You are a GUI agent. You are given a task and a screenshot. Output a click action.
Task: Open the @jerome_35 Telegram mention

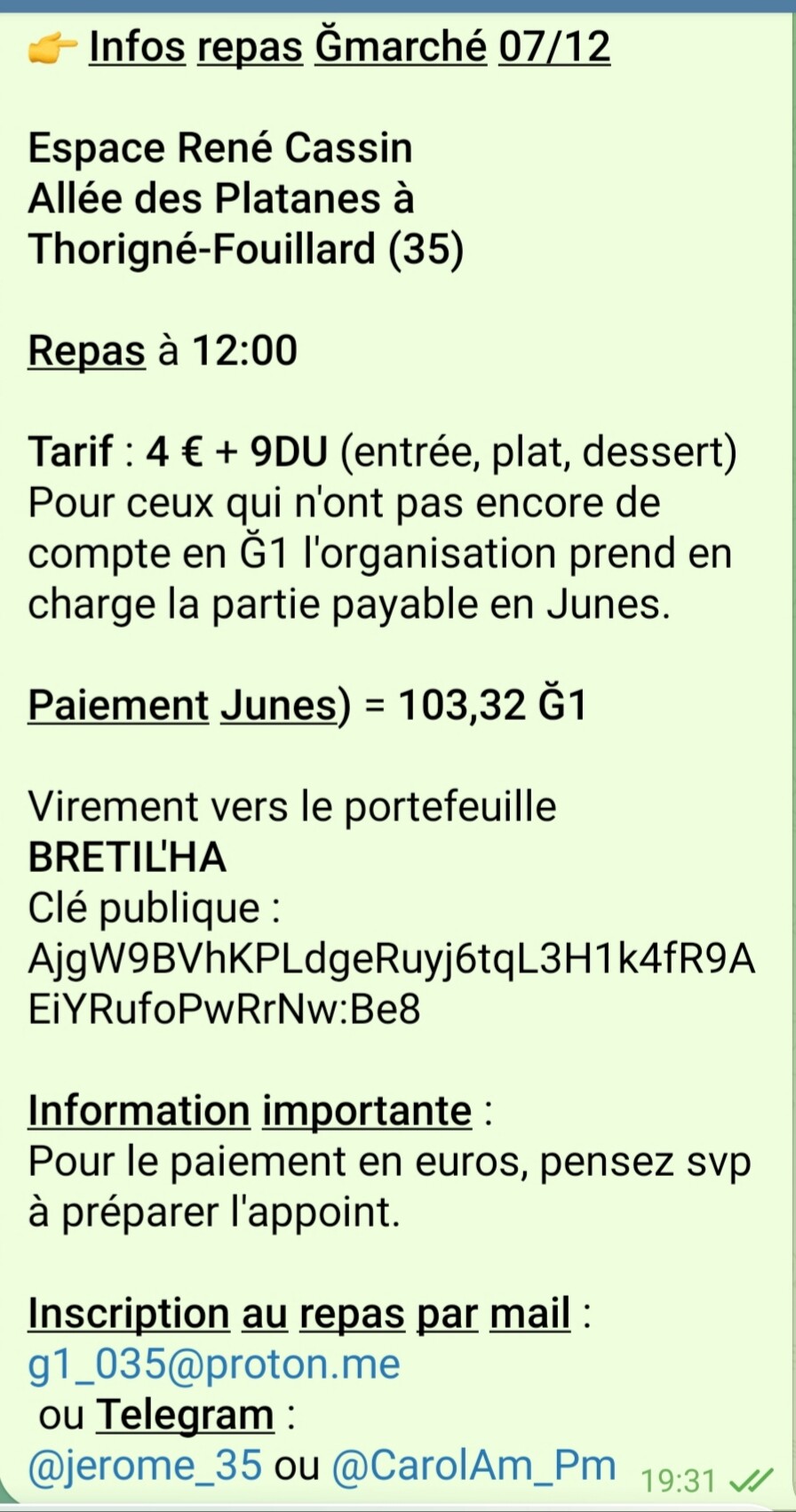click(145, 1465)
